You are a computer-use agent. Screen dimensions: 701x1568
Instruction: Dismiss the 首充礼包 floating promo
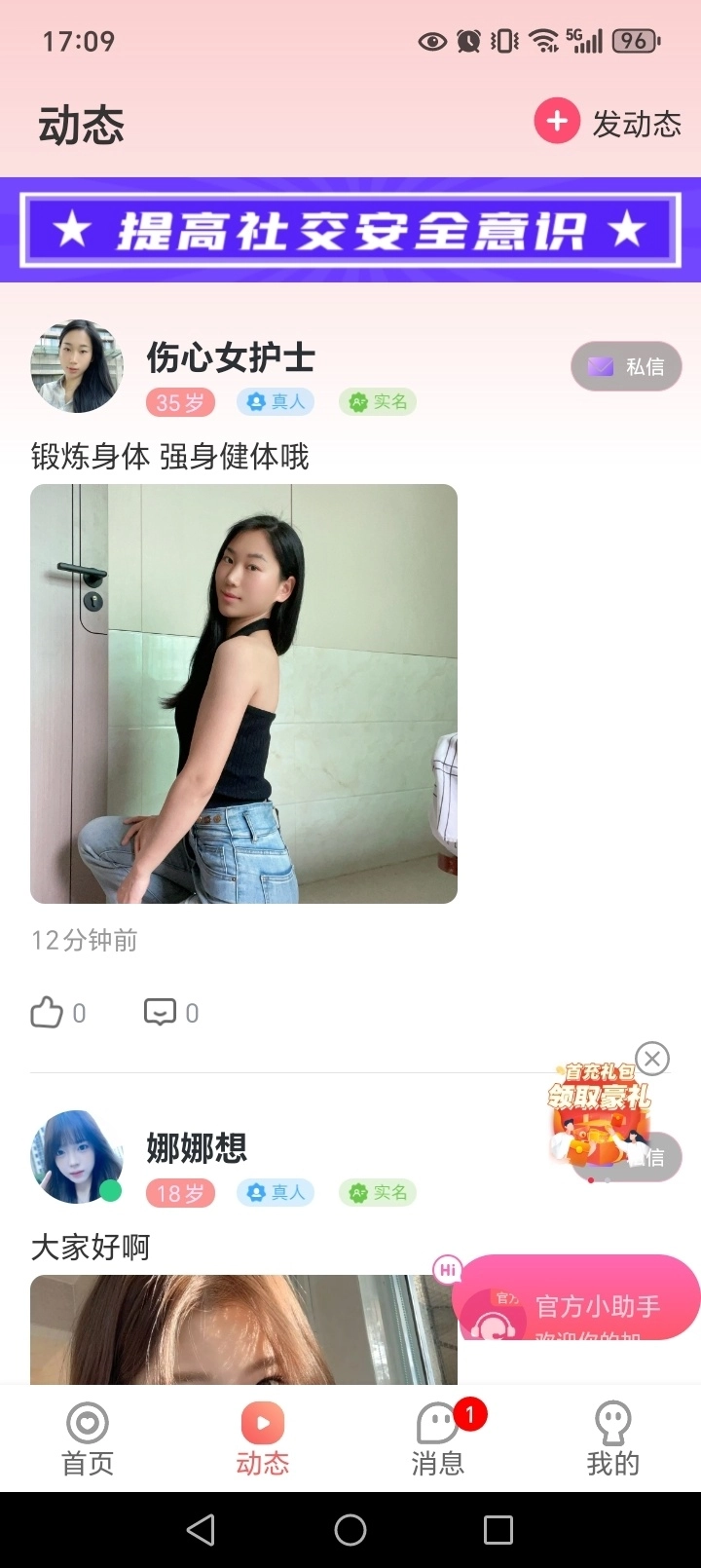pos(652,1059)
